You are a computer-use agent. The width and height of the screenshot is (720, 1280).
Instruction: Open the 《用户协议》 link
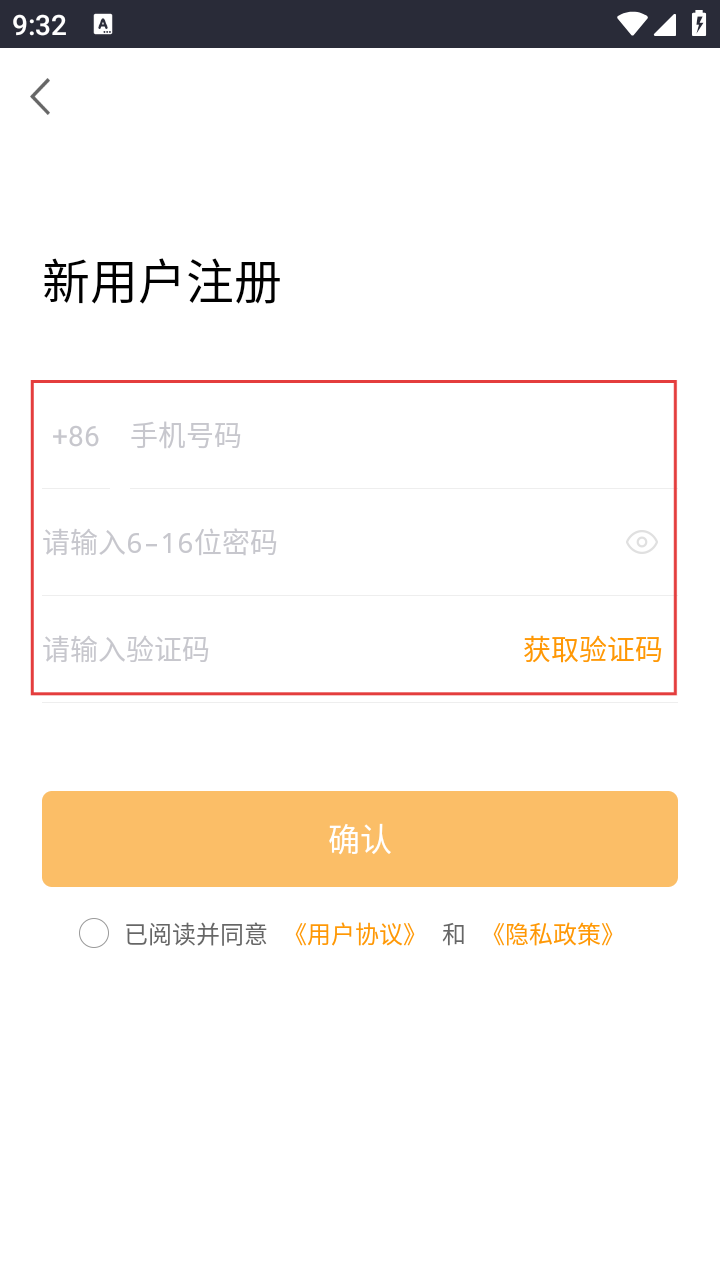tap(355, 934)
